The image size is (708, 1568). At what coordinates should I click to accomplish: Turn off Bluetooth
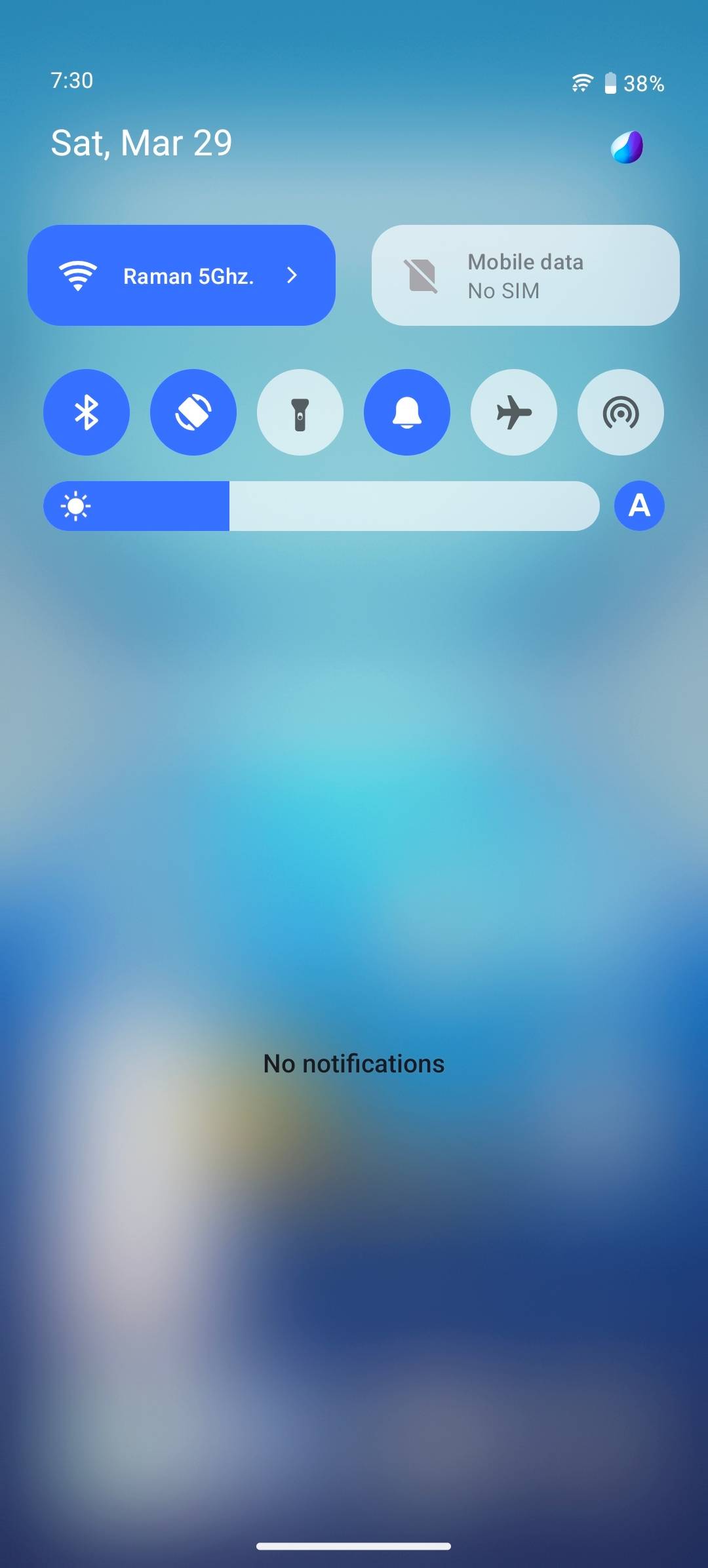(87, 413)
